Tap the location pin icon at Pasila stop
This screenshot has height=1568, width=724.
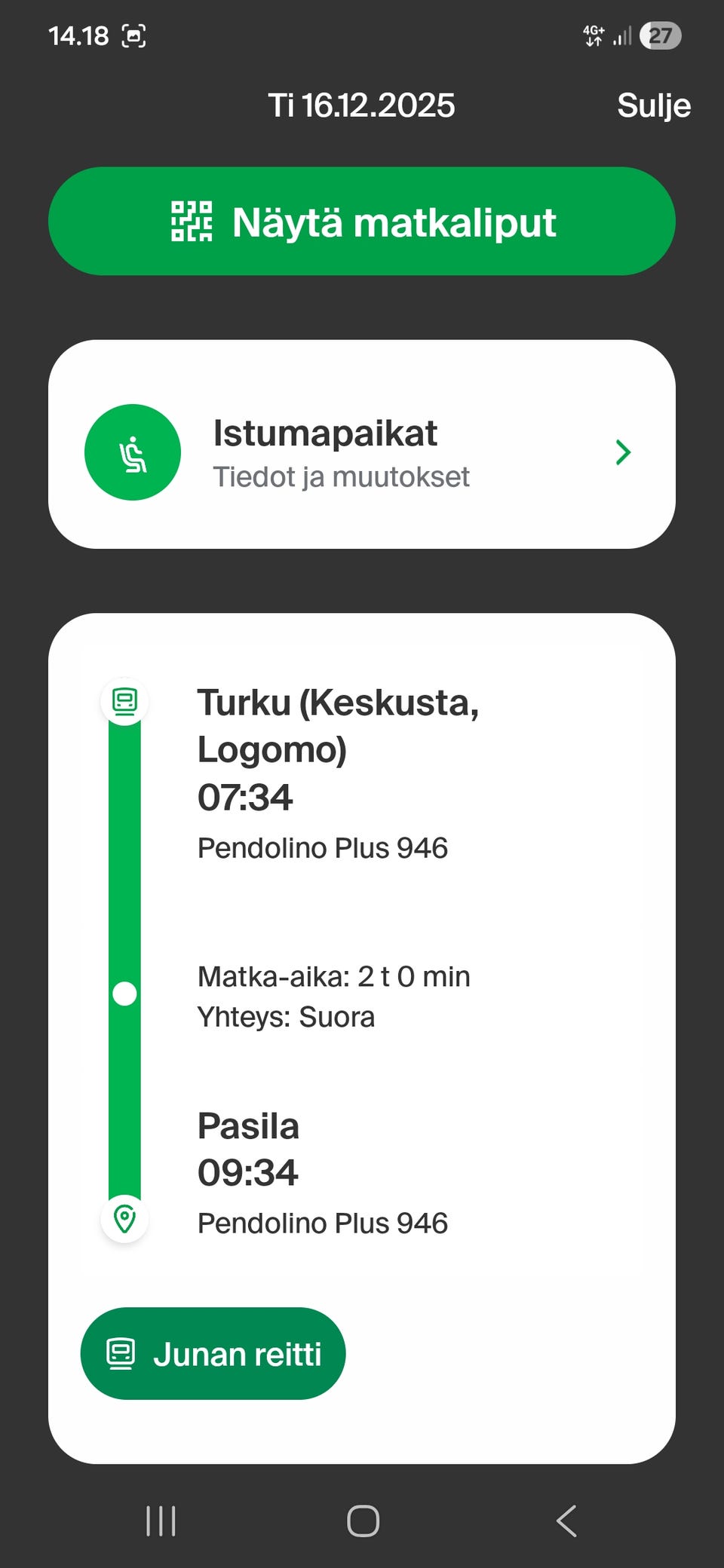point(124,1219)
